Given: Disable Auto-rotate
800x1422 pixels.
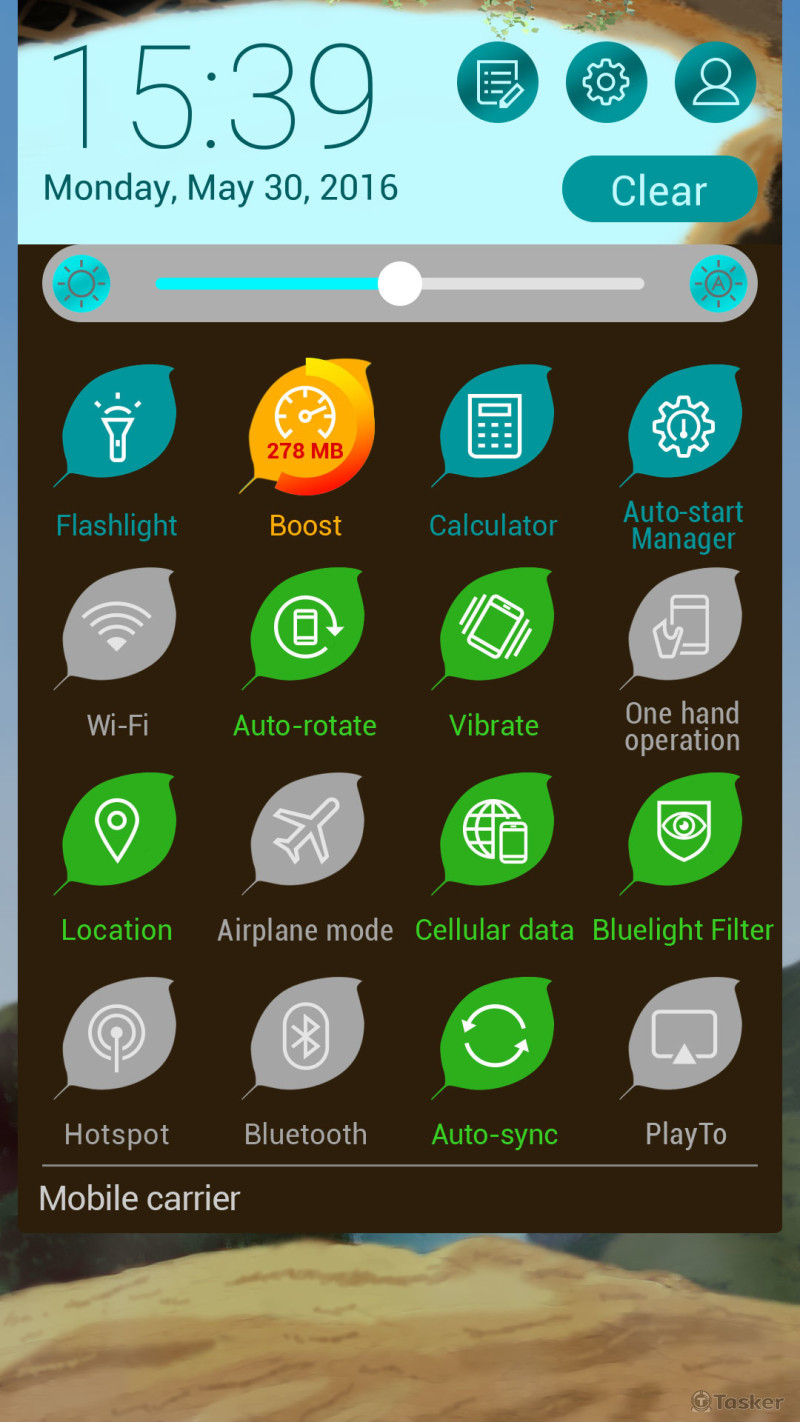Looking at the screenshot, I should (305, 628).
